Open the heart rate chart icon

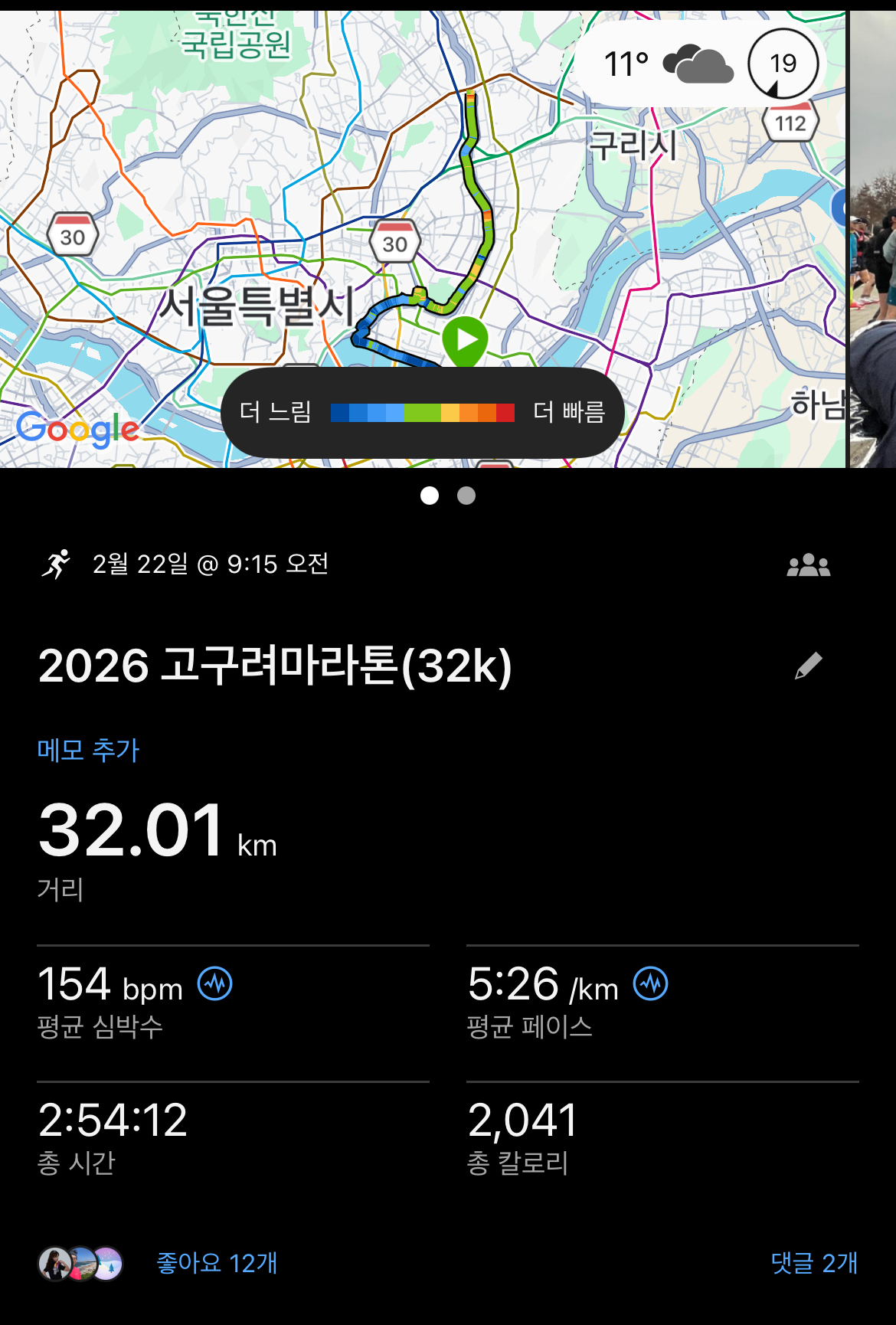pyautogui.click(x=215, y=983)
